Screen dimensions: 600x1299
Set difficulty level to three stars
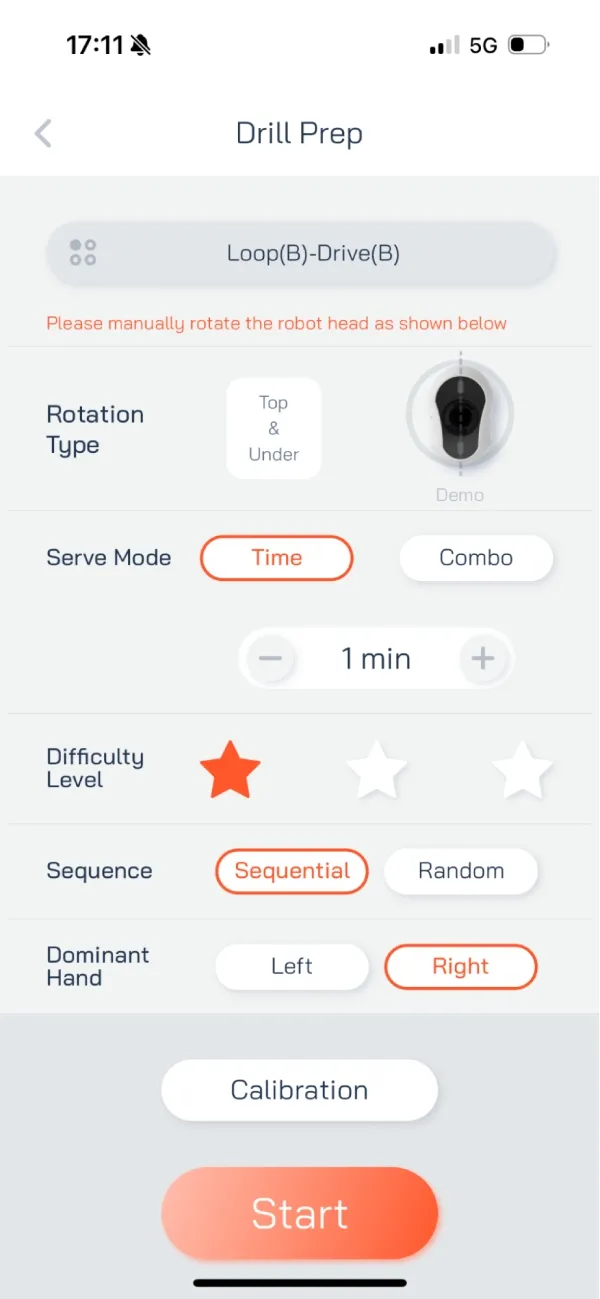click(522, 770)
